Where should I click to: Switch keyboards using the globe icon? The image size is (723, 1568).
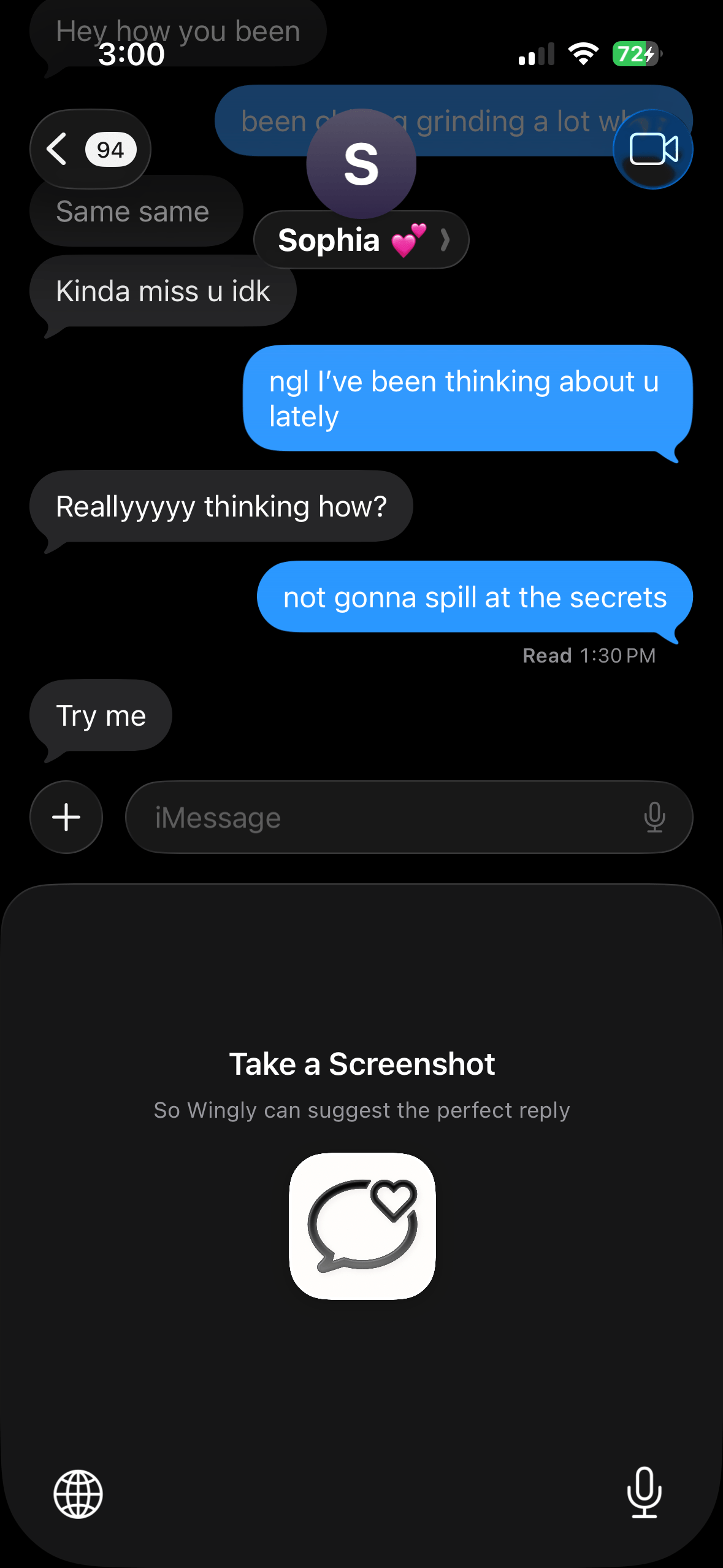tap(78, 1493)
